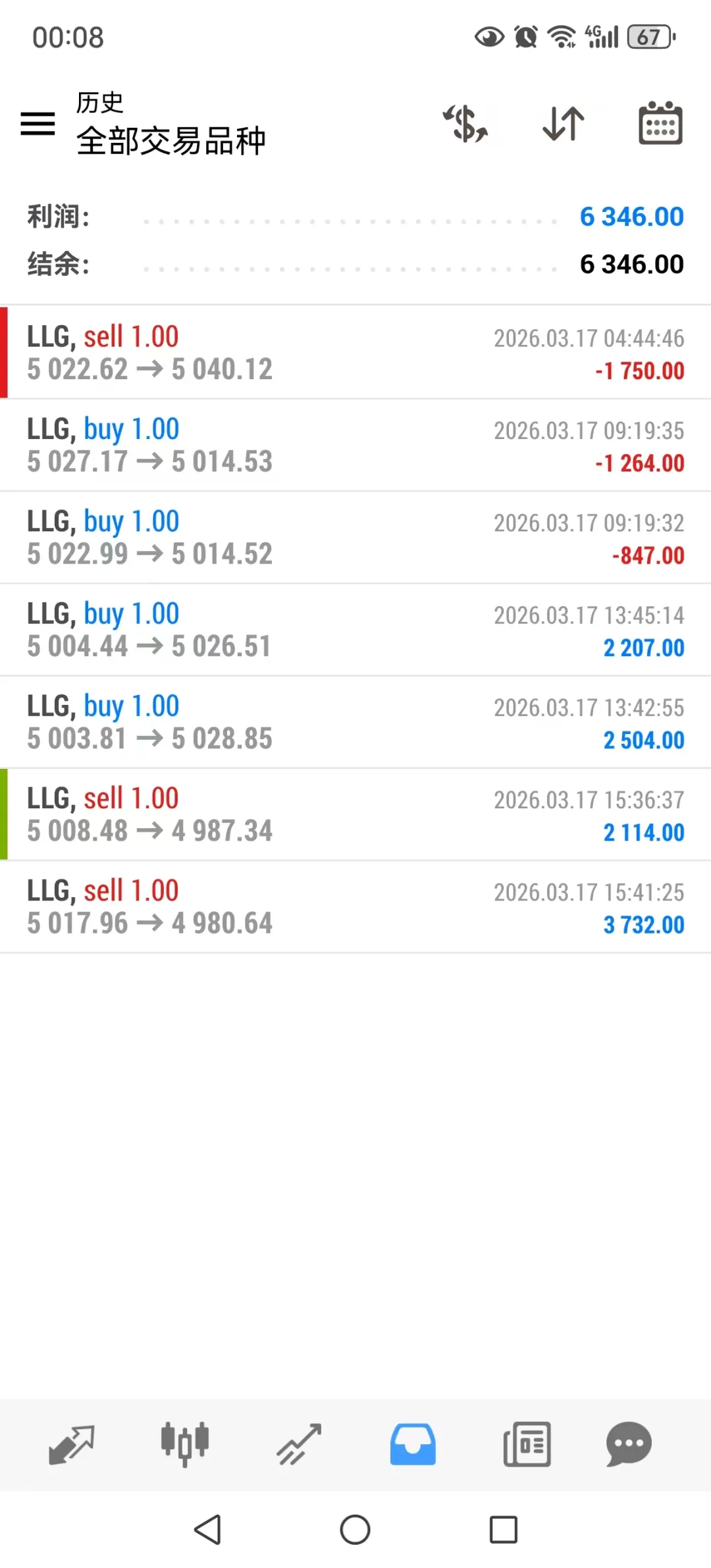Open the news tab
Image resolution: width=711 pixels, height=1568 pixels.
(x=527, y=1444)
